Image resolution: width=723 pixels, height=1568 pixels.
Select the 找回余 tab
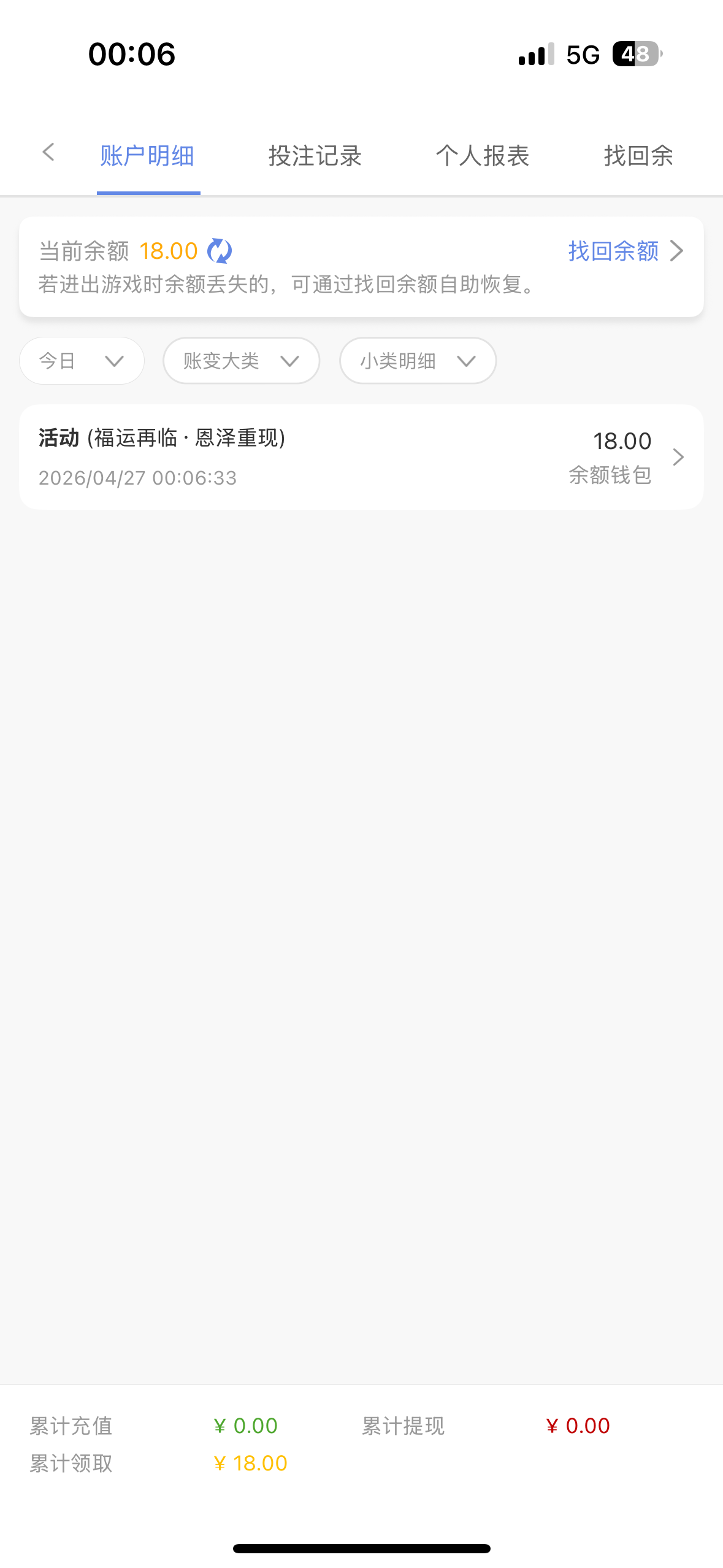(x=638, y=156)
